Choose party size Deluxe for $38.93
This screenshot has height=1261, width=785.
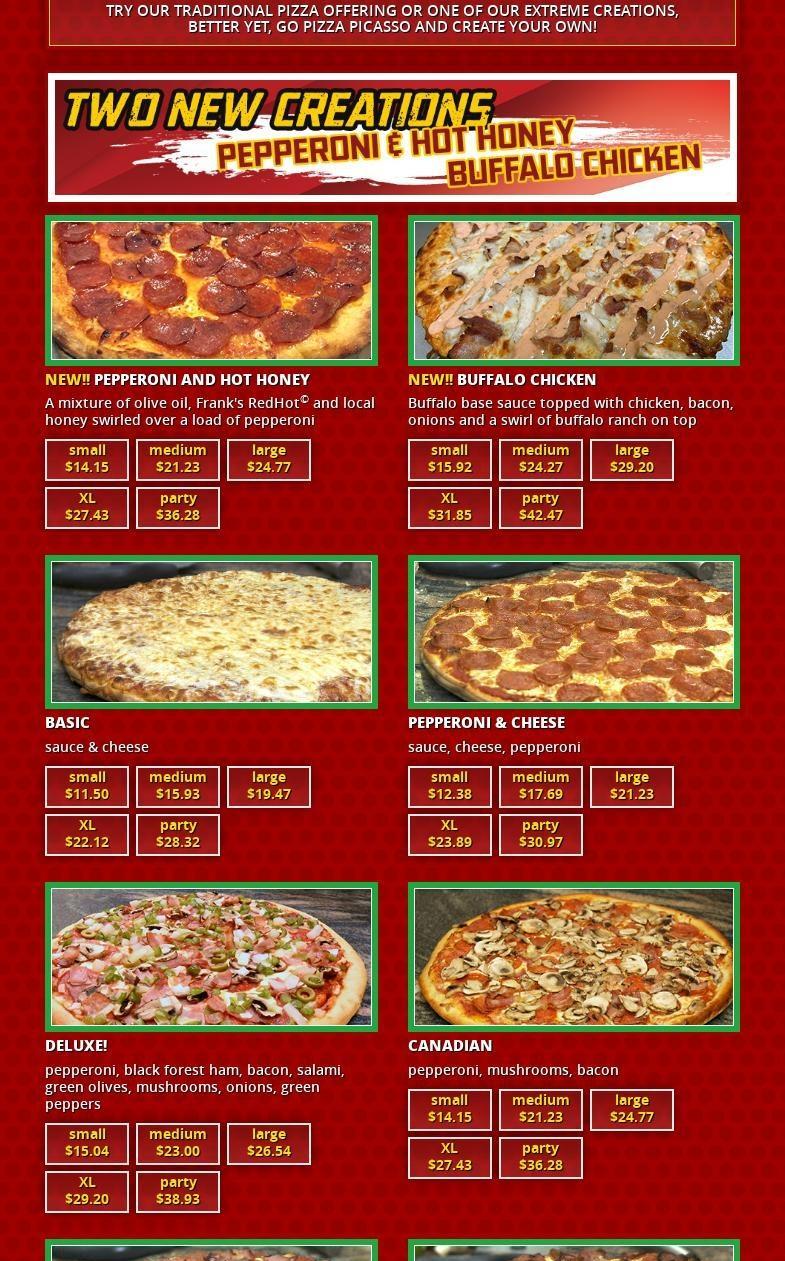[178, 1191]
